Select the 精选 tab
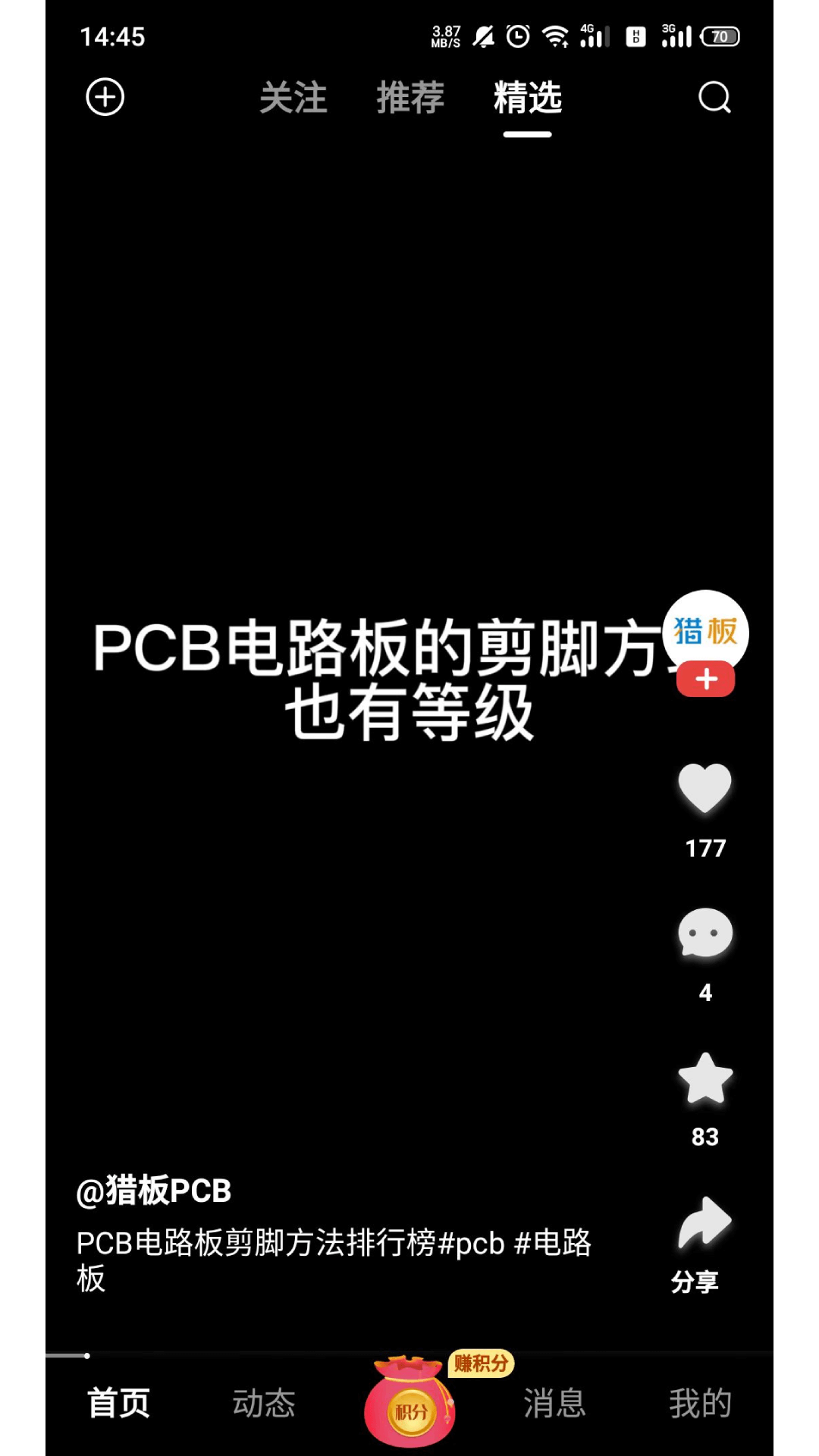819x1456 pixels. 527,98
